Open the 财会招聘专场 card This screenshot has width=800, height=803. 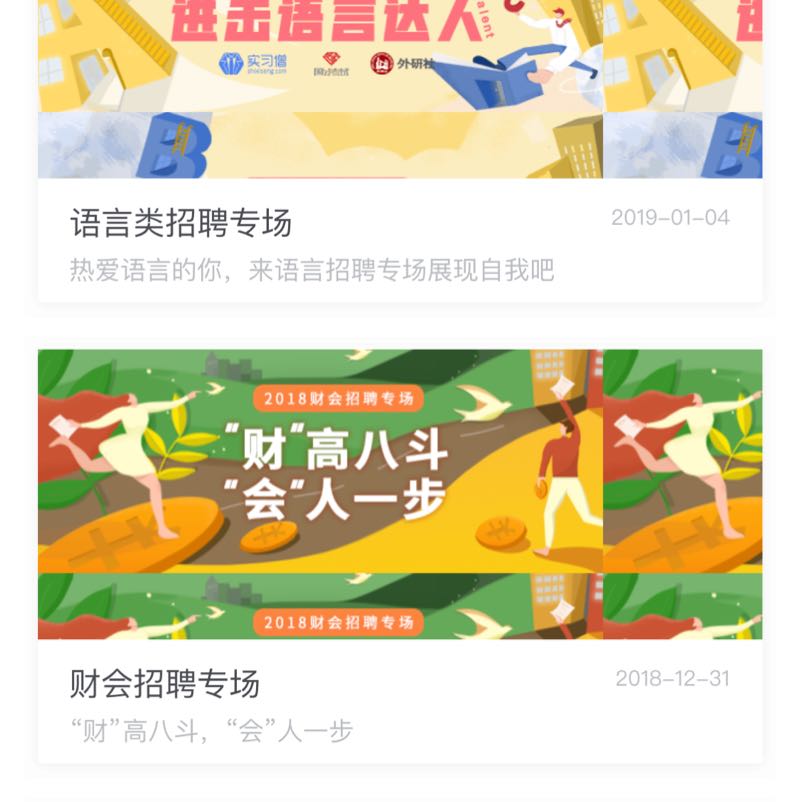399,556
